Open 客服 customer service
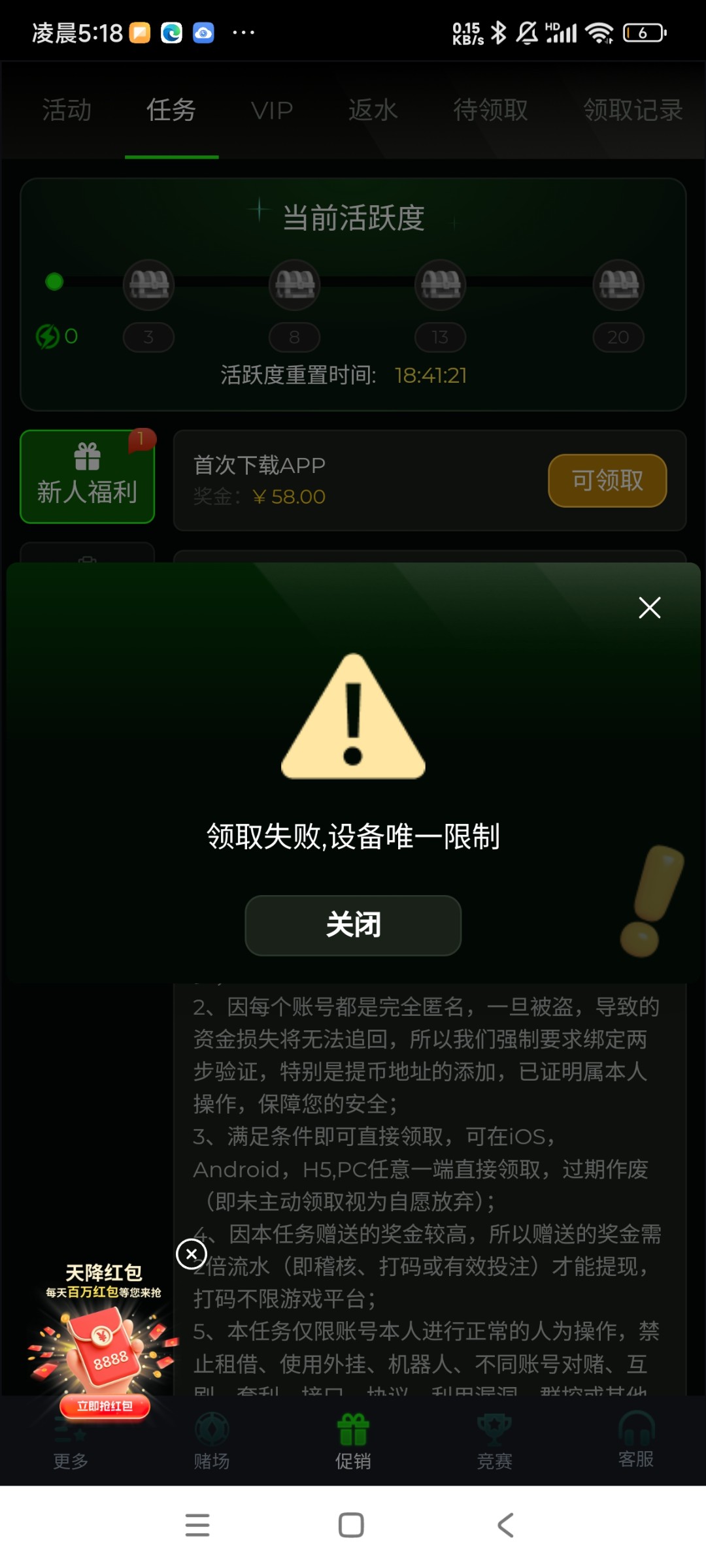Viewport: 706px width, 1568px height. pyautogui.click(x=636, y=1441)
